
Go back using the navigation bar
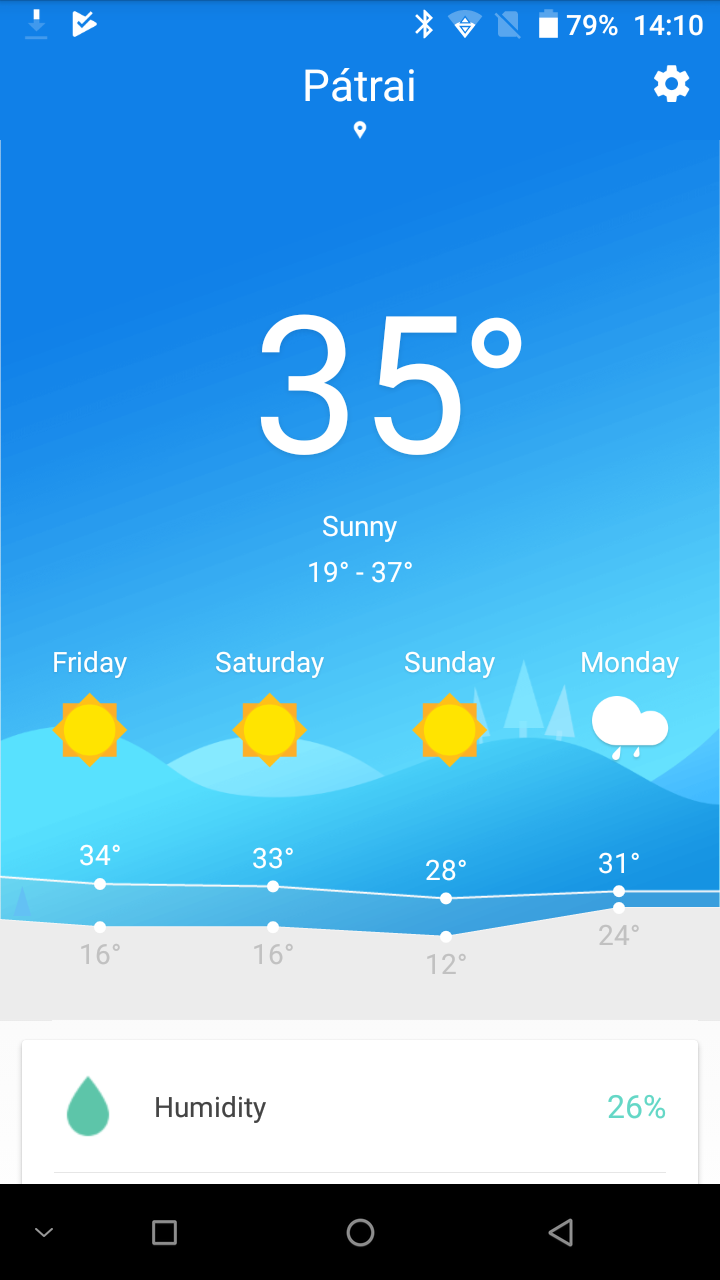561,1232
